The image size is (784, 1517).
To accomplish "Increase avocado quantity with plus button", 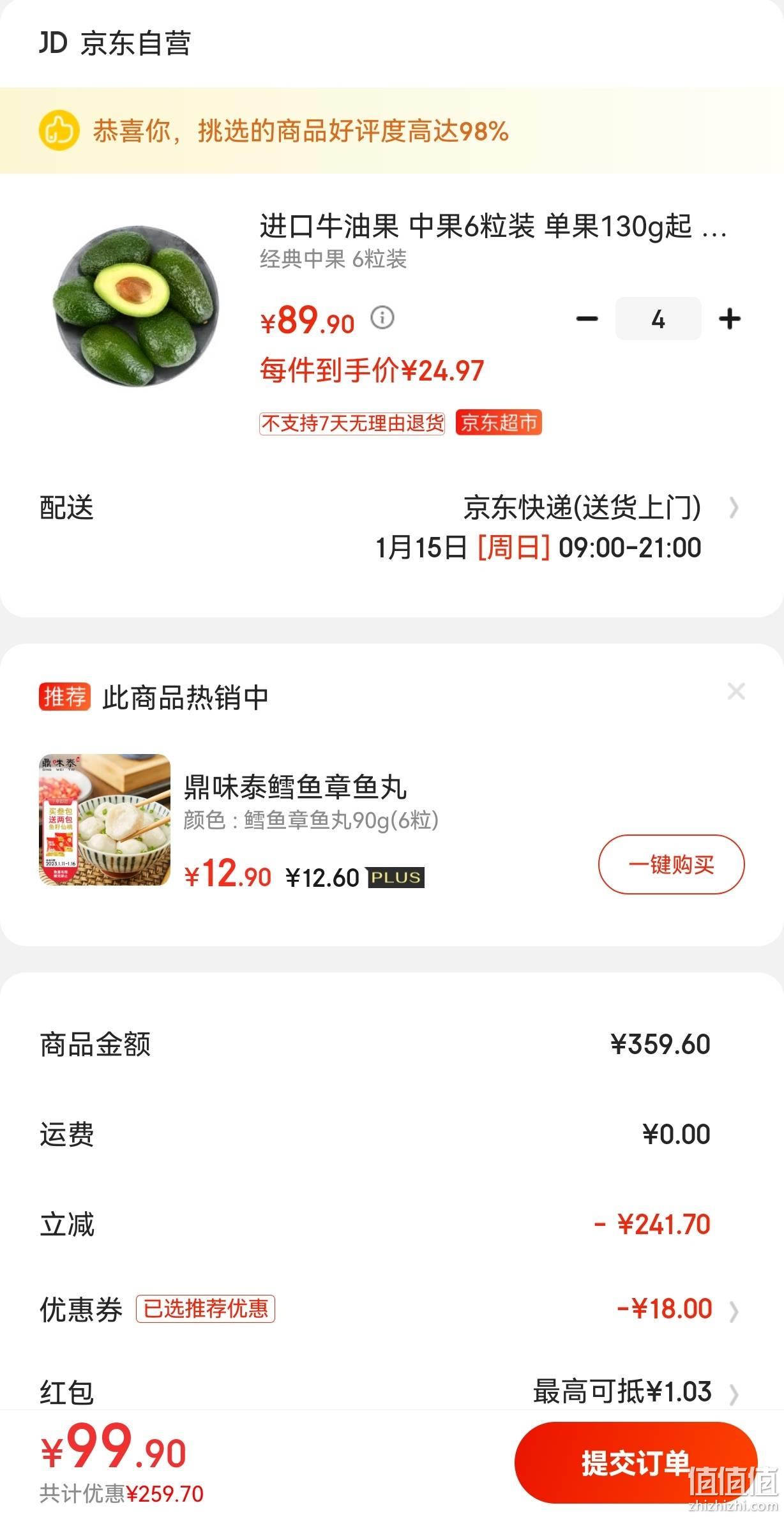I will [x=729, y=319].
